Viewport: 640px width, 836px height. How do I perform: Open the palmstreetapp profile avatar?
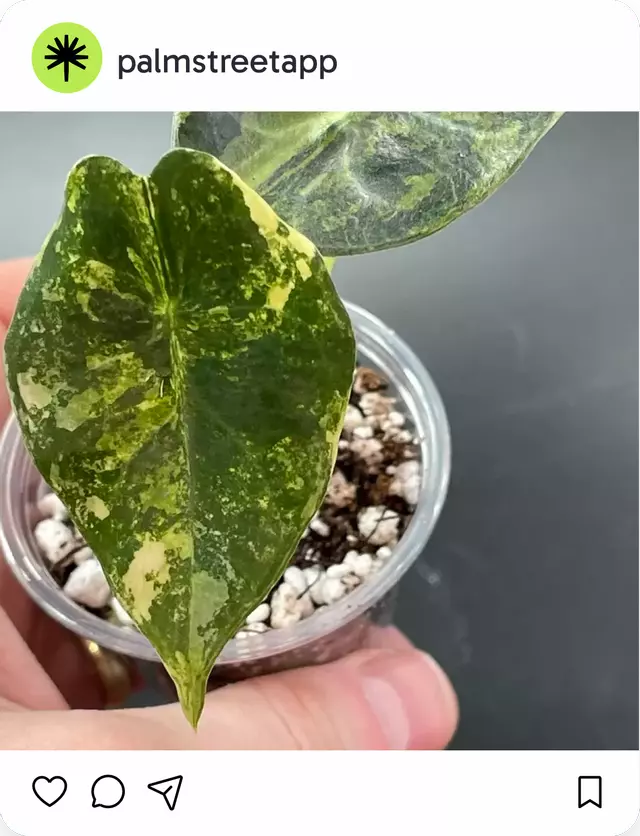tap(67, 58)
